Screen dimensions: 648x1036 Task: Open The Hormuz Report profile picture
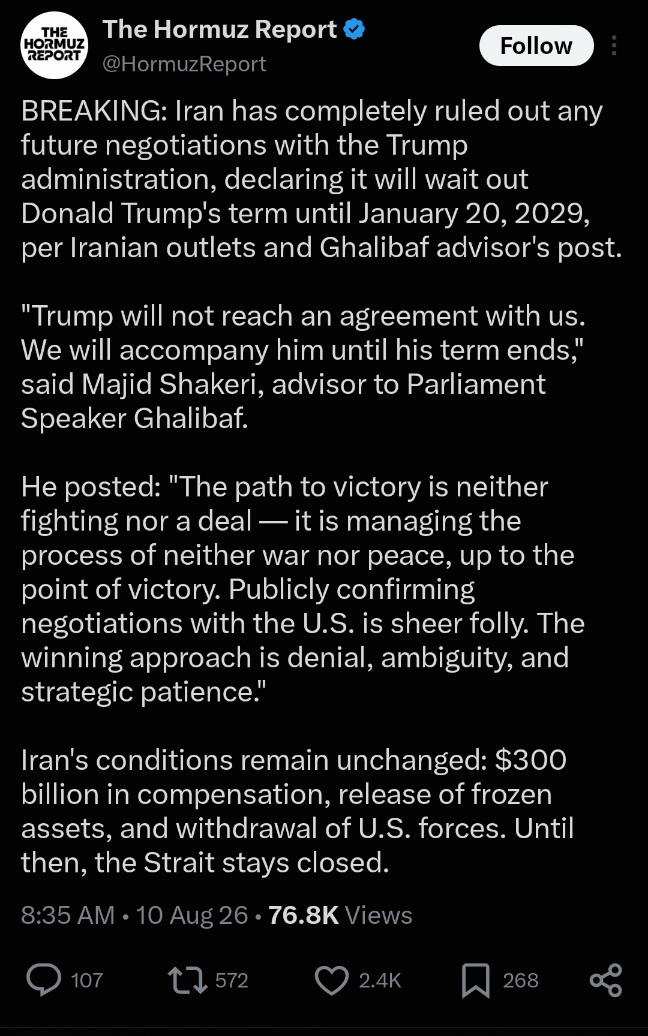coord(54,46)
